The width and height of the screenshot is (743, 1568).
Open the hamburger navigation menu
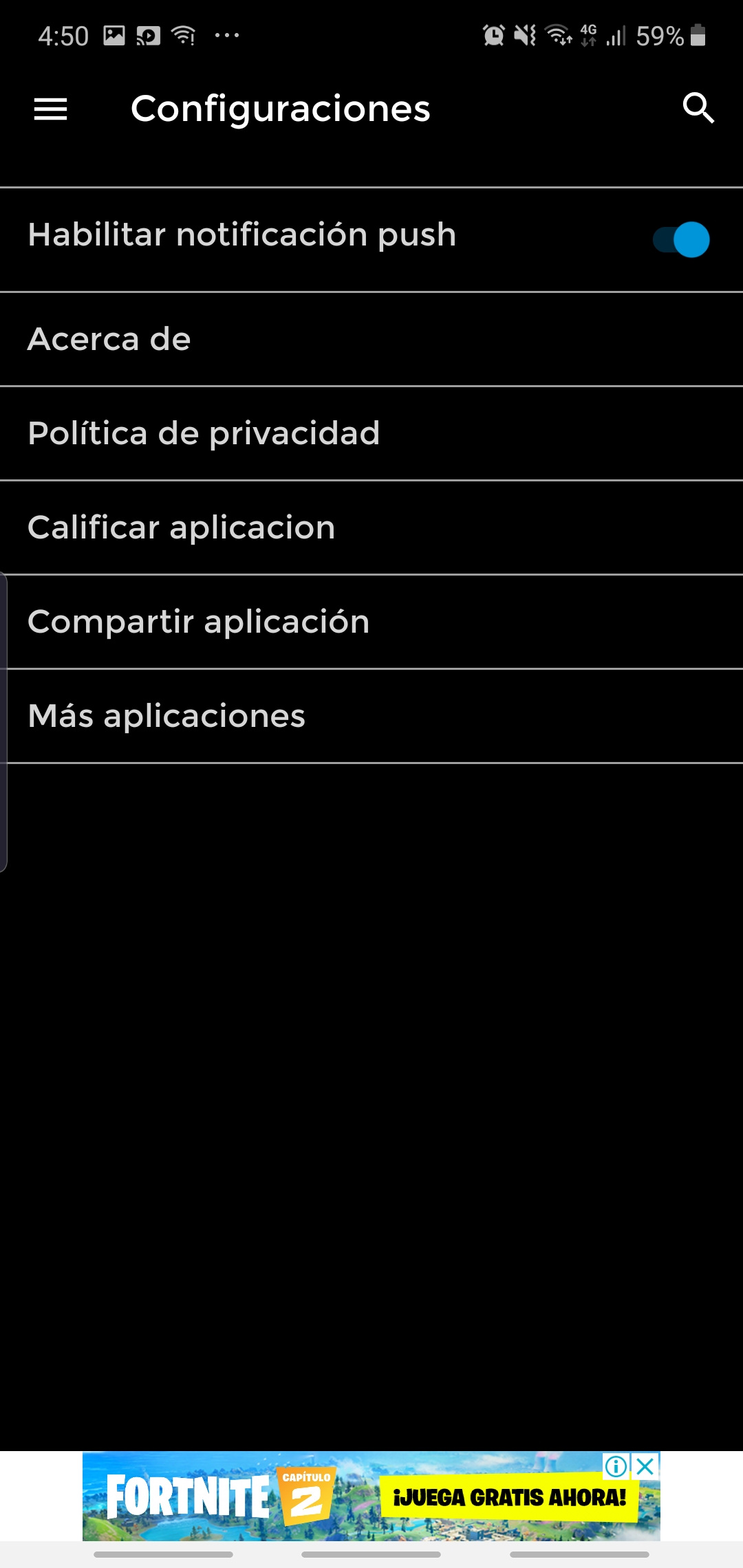pyautogui.click(x=51, y=109)
